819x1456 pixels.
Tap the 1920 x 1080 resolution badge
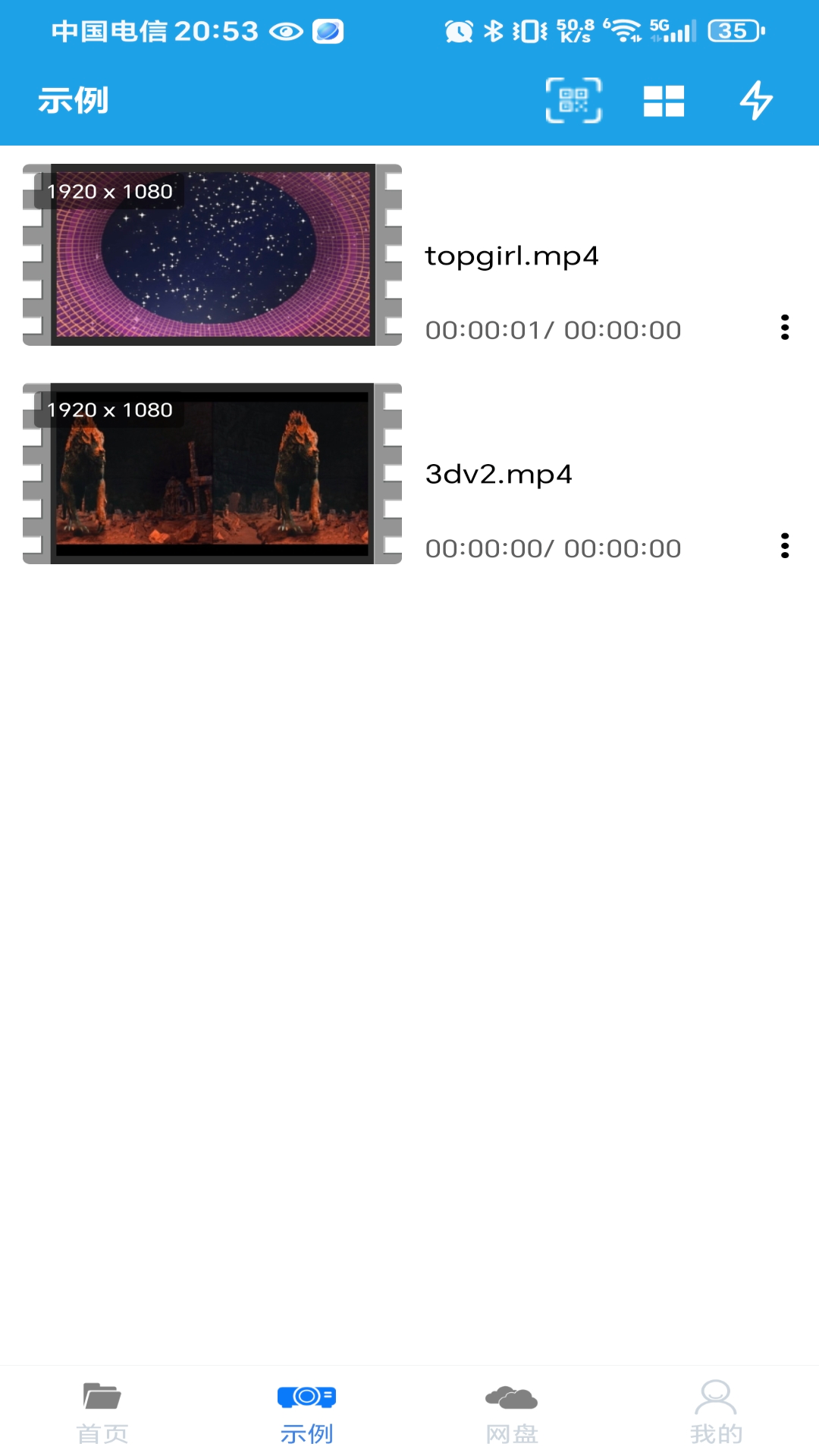[x=108, y=191]
